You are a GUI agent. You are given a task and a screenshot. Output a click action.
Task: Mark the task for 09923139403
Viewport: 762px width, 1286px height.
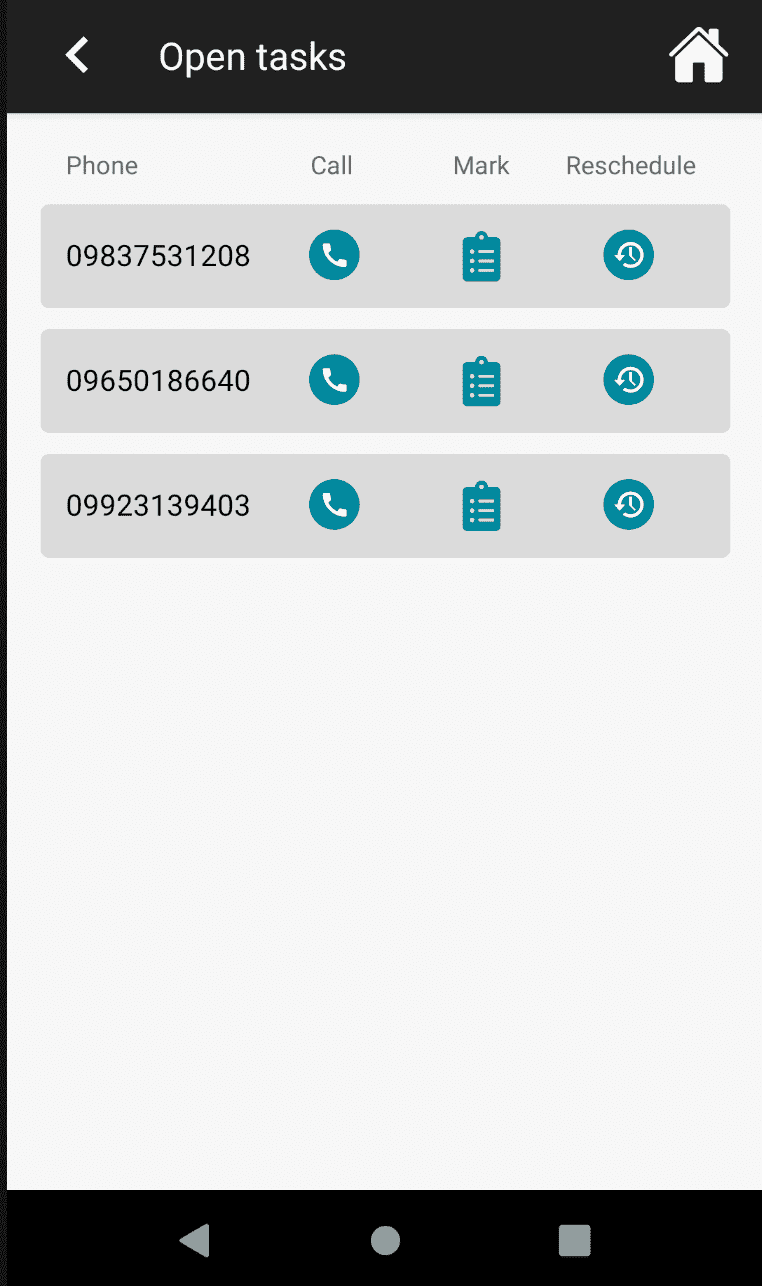click(482, 507)
